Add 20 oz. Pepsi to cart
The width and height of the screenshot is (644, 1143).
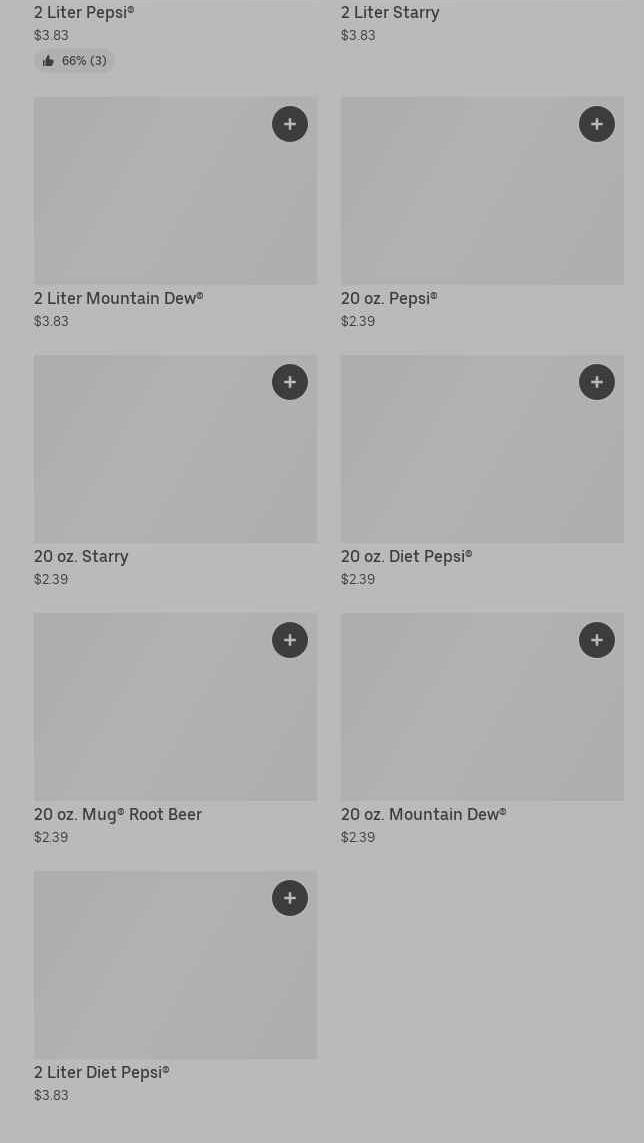tap(597, 124)
